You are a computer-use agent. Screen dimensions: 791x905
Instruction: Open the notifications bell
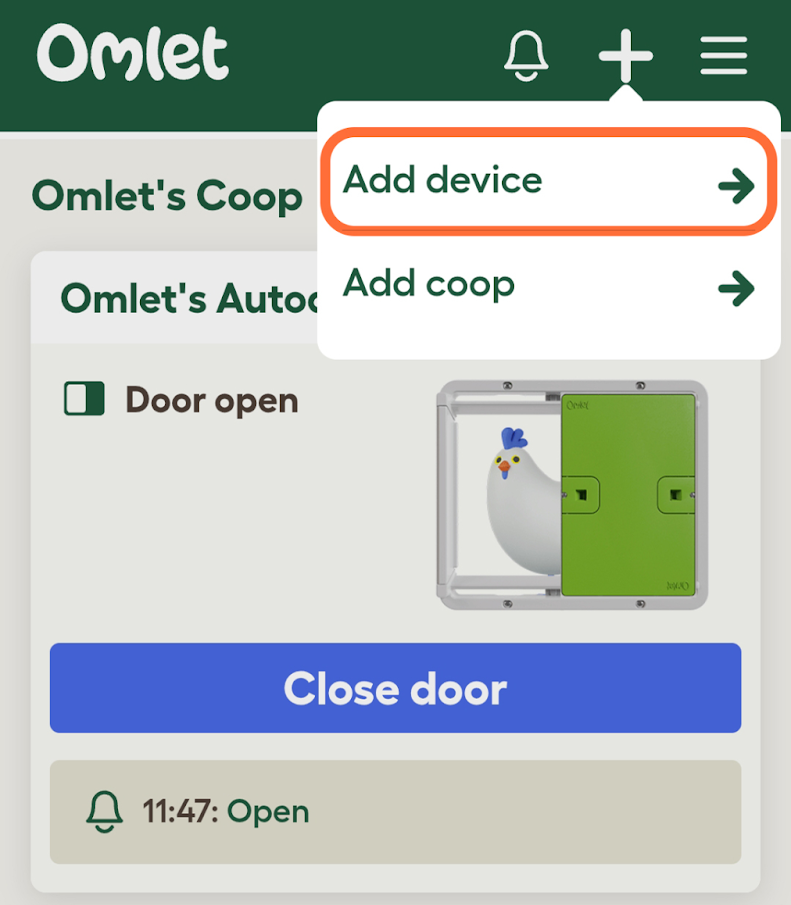point(526,55)
